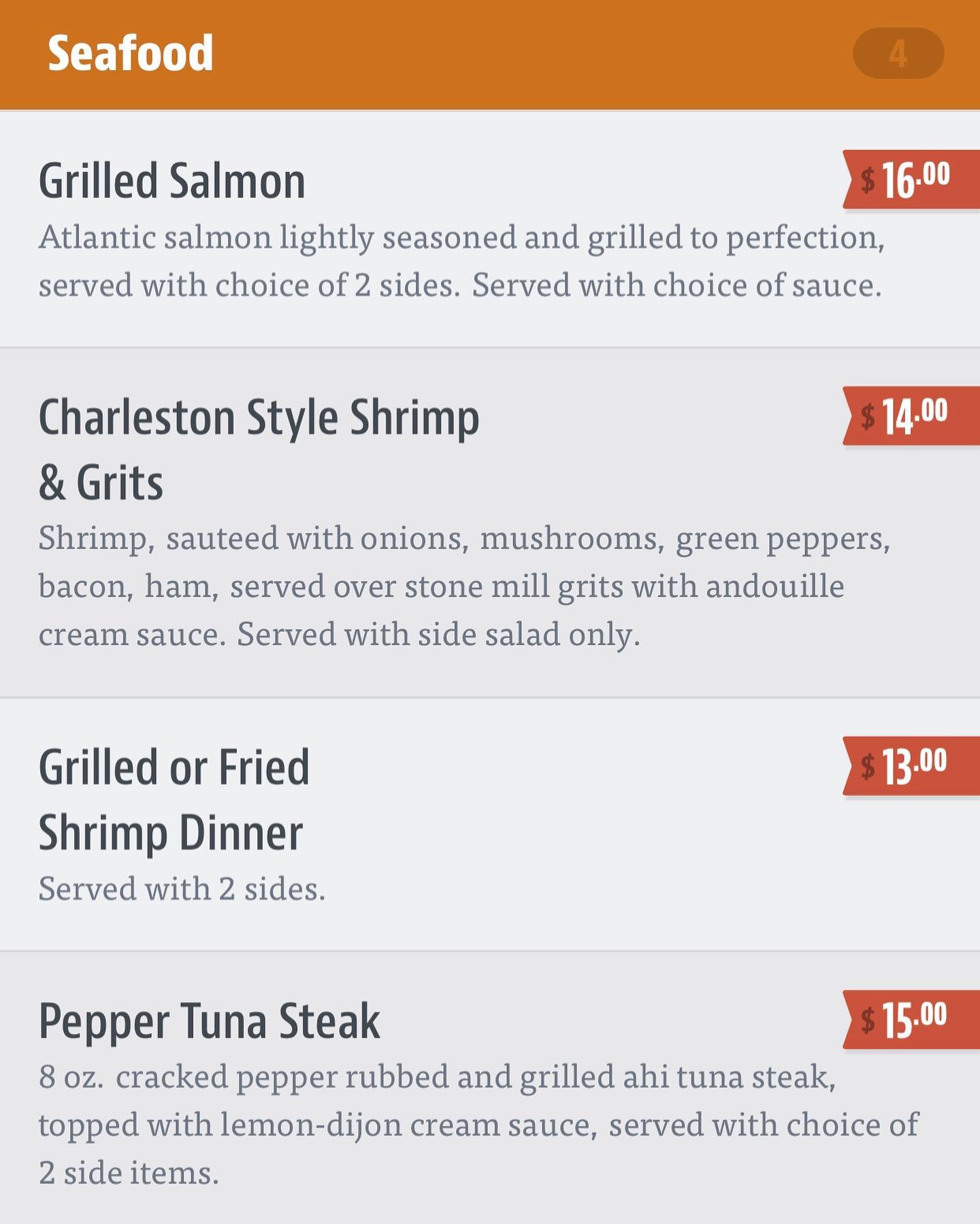View the Grilled or Fried Shrimp Dinner
The height and width of the screenshot is (1224, 980).
pyautogui.click(x=174, y=799)
